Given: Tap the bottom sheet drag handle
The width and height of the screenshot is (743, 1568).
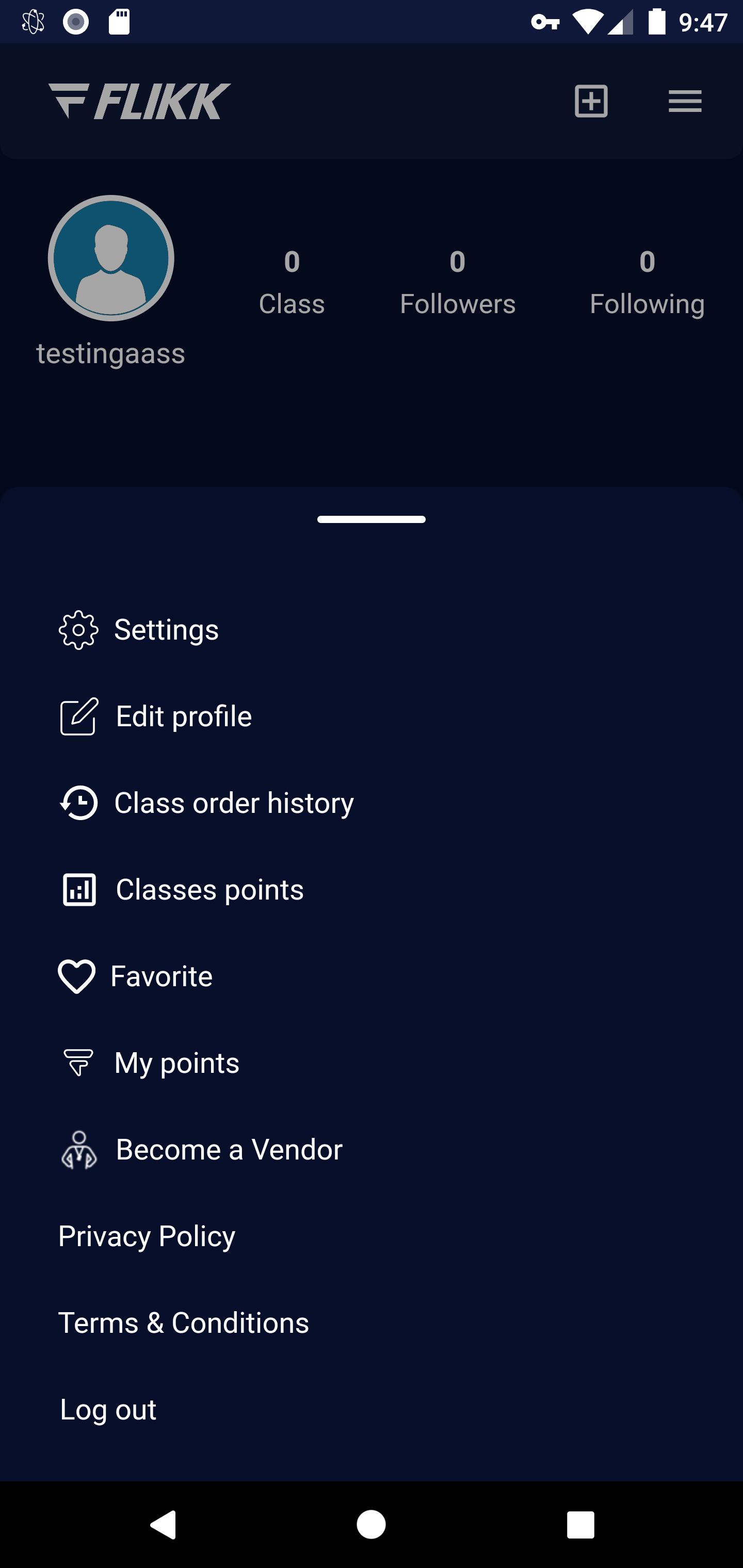Looking at the screenshot, I should pyautogui.click(x=371, y=519).
